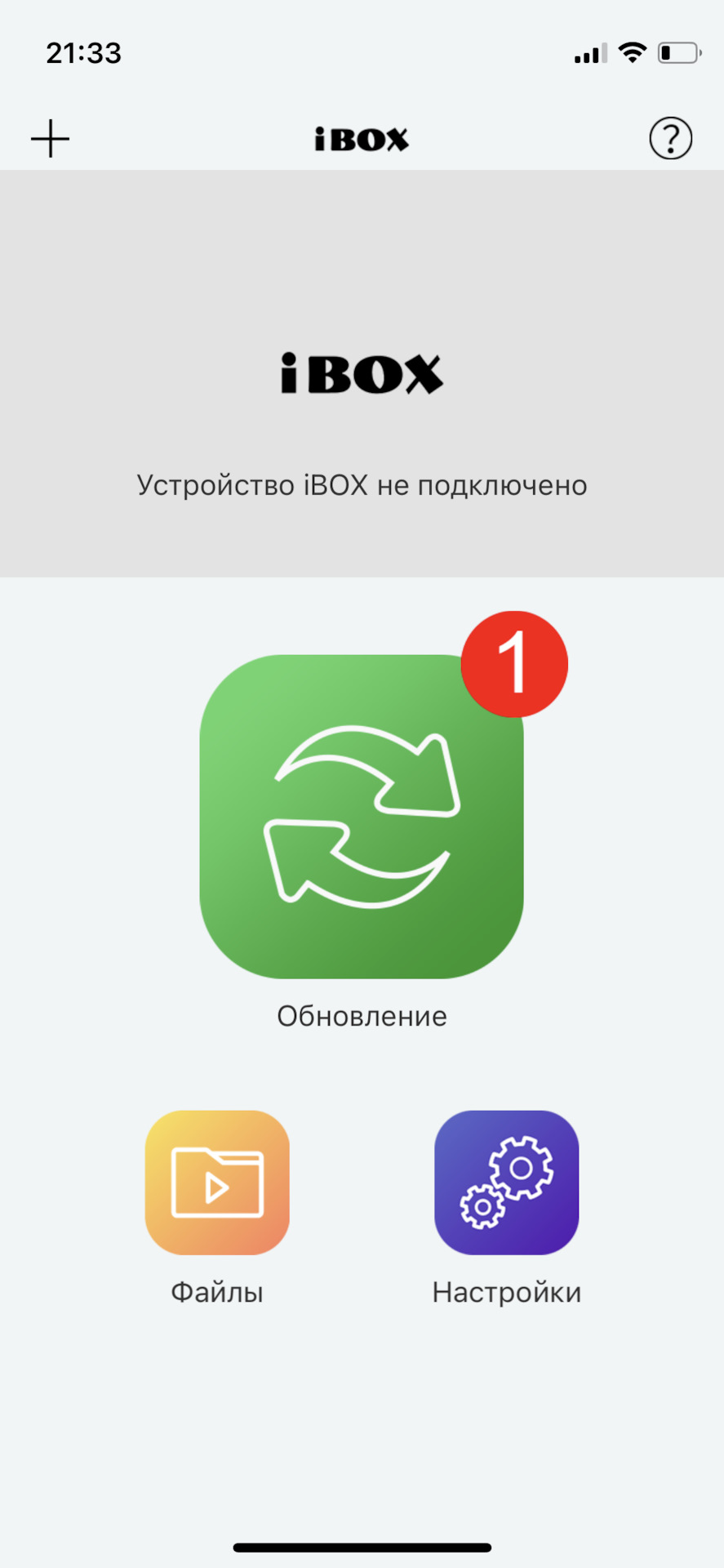Viewport: 724px width, 1568px height.
Task: Open the Обновление update tile
Action: pyautogui.click(x=362, y=816)
